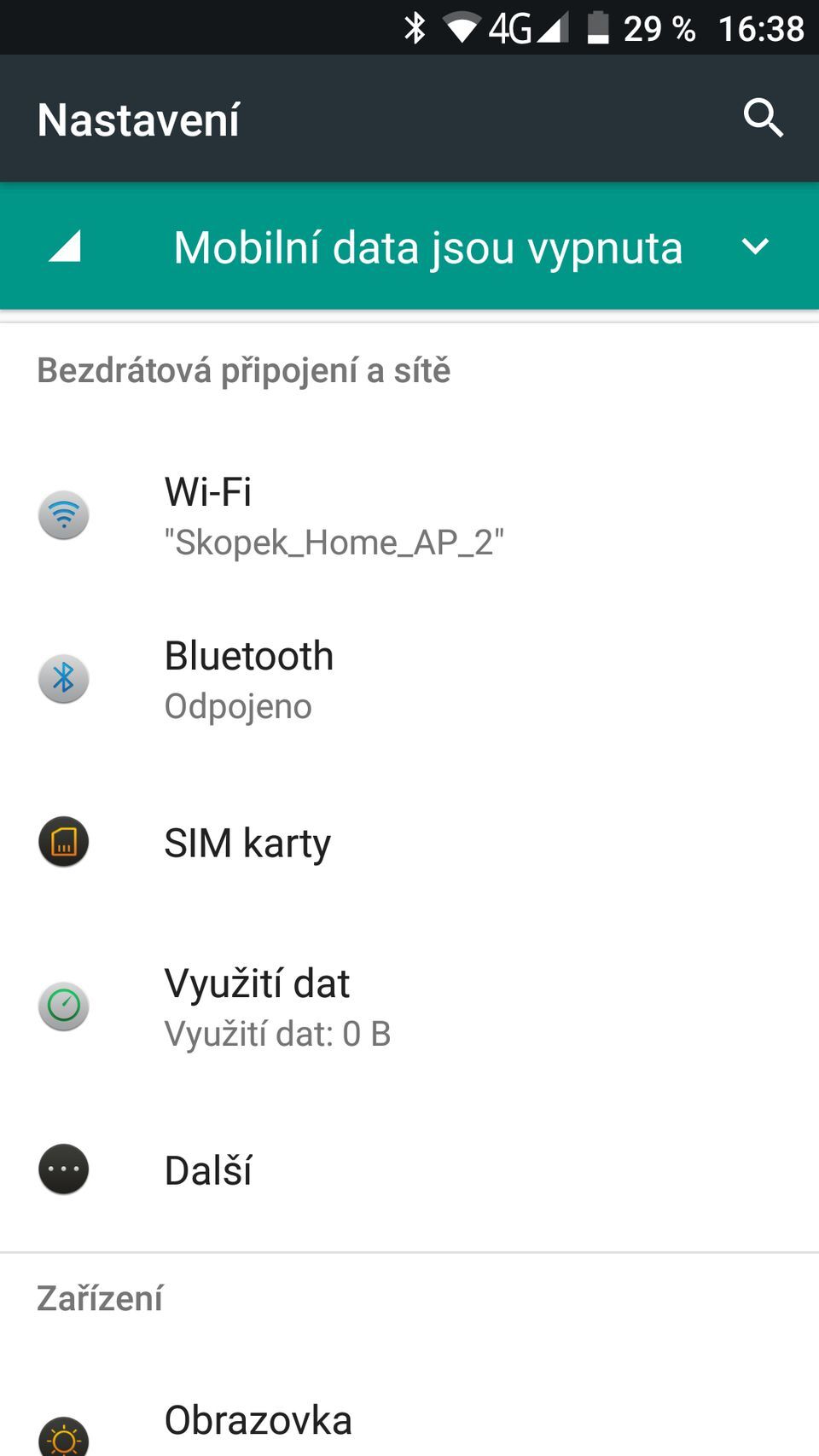This screenshot has width=819, height=1456.
Task: Open the Další three-dot icon
Action: tap(63, 1169)
